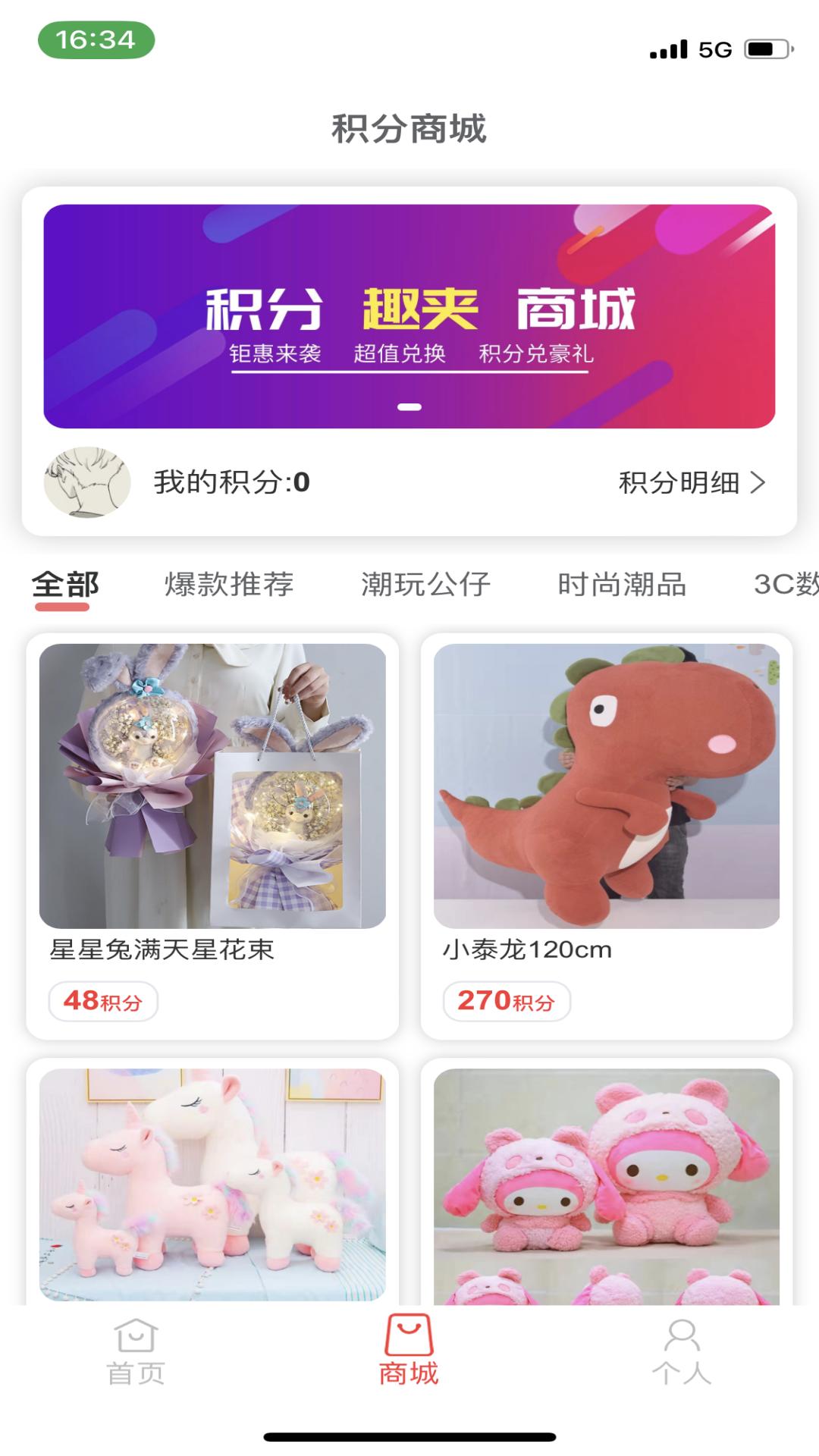View the 小泰龙120cm dinosaur plush
Screen dimensions: 819x1456
(x=607, y=834)
